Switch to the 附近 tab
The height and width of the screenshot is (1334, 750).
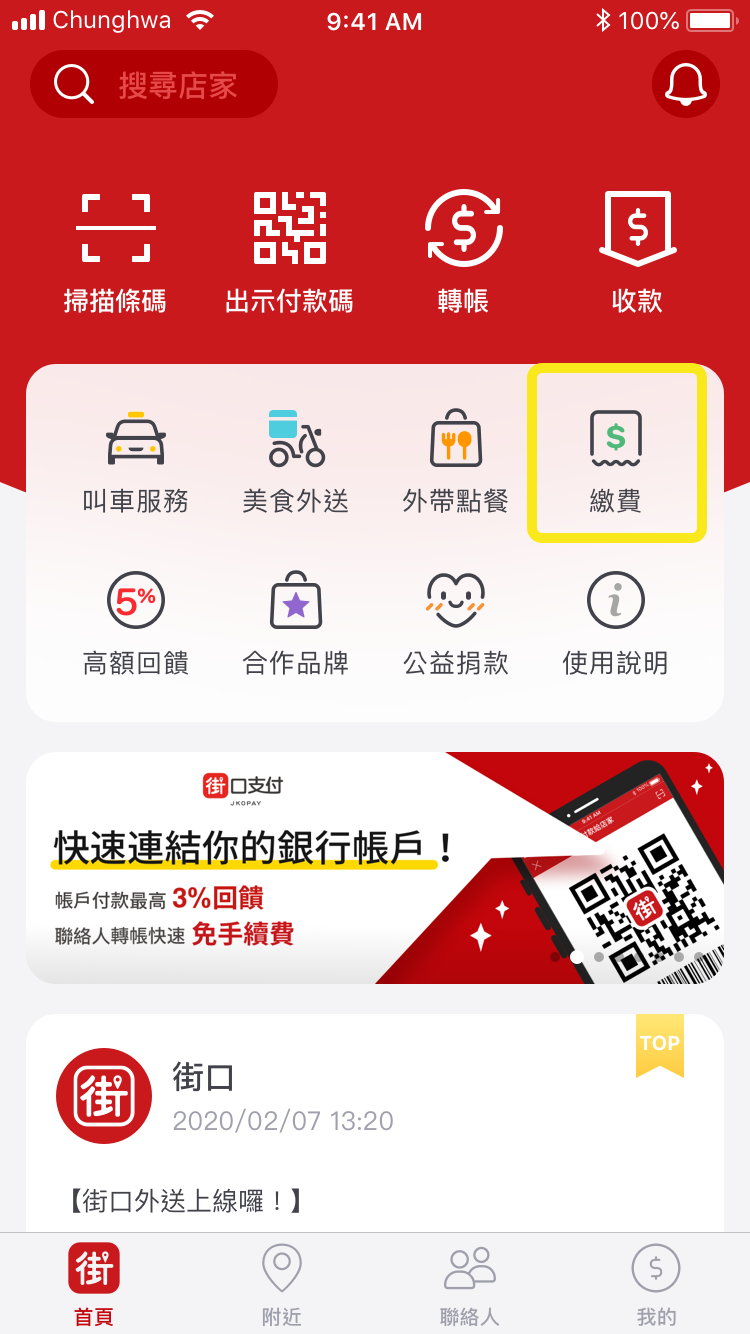point(281,1285)
